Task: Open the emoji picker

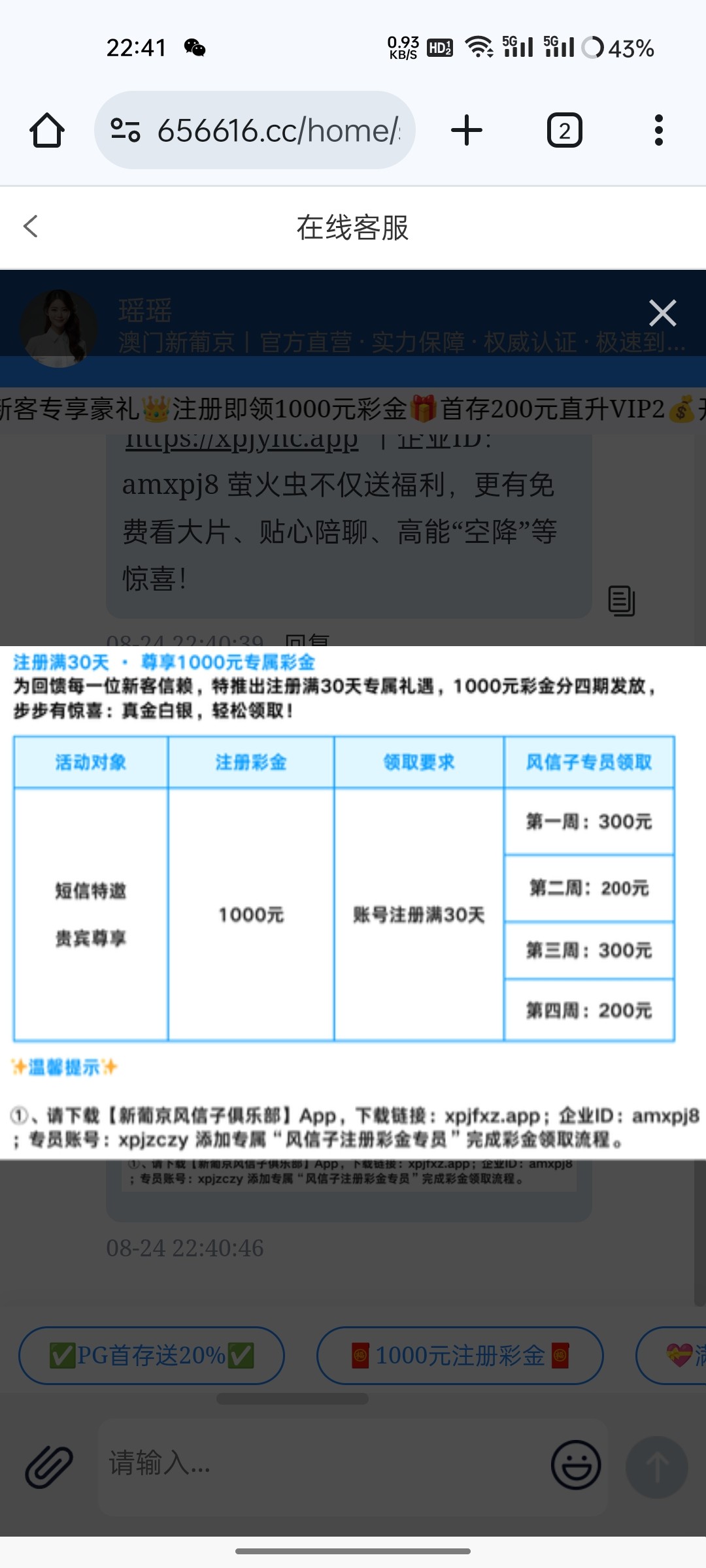Action: click(576, 1465)
